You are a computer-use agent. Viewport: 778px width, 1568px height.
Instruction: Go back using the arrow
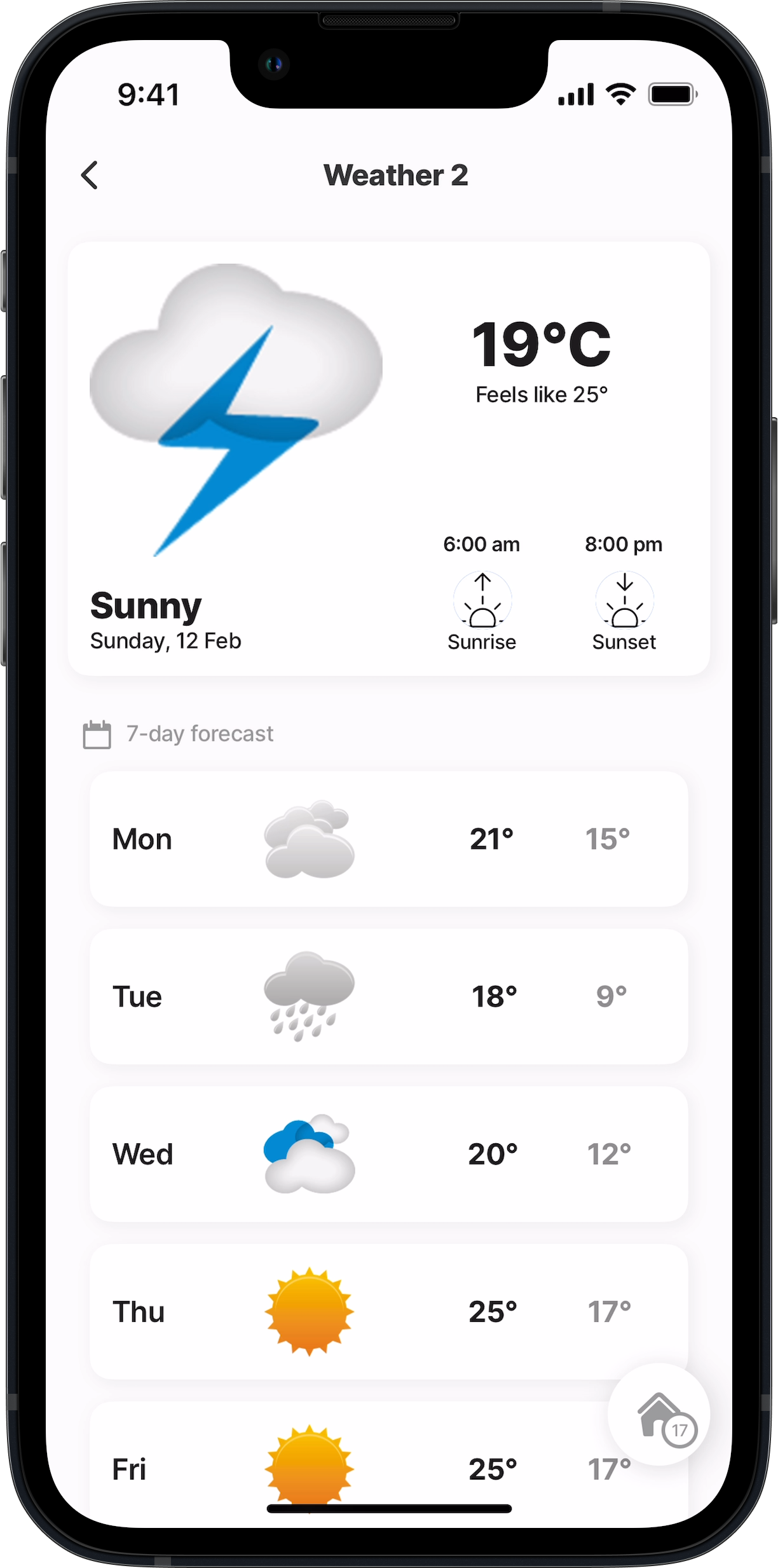point(90,175)
